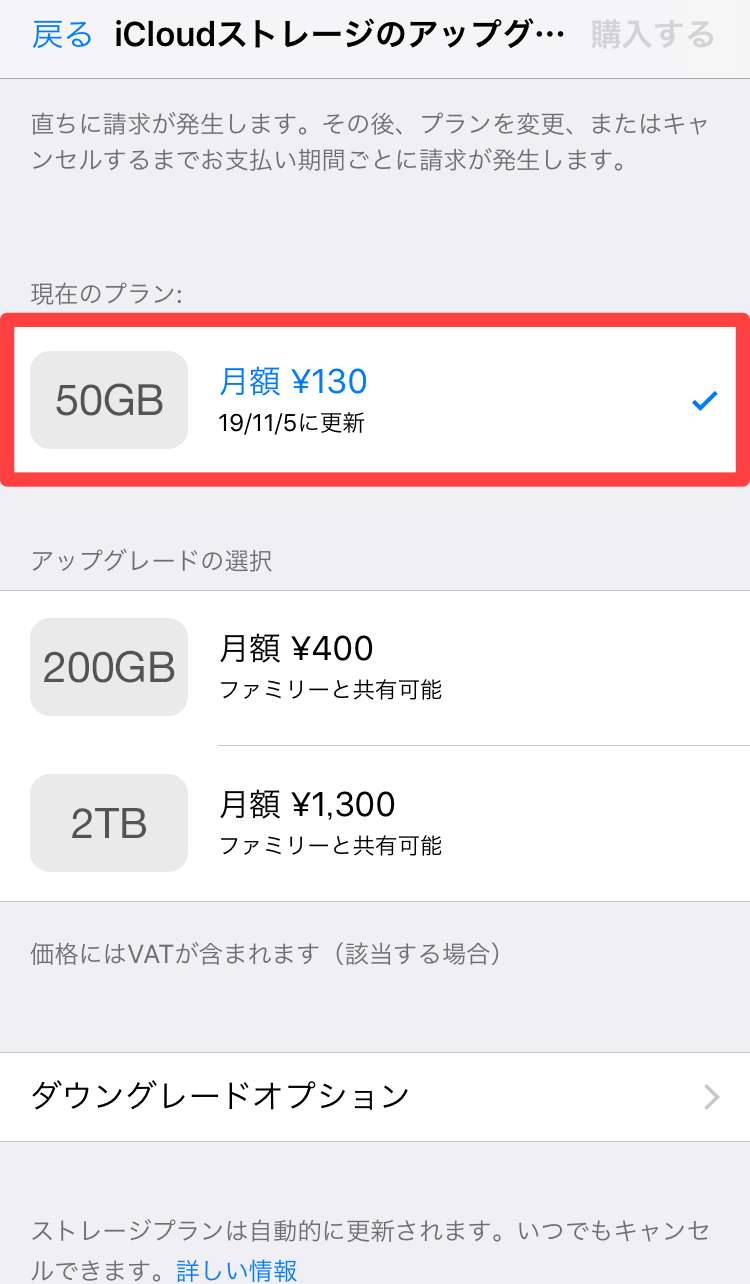Go back with the 戻る button
Screen dimensions: 750x1284
[62, 36]
